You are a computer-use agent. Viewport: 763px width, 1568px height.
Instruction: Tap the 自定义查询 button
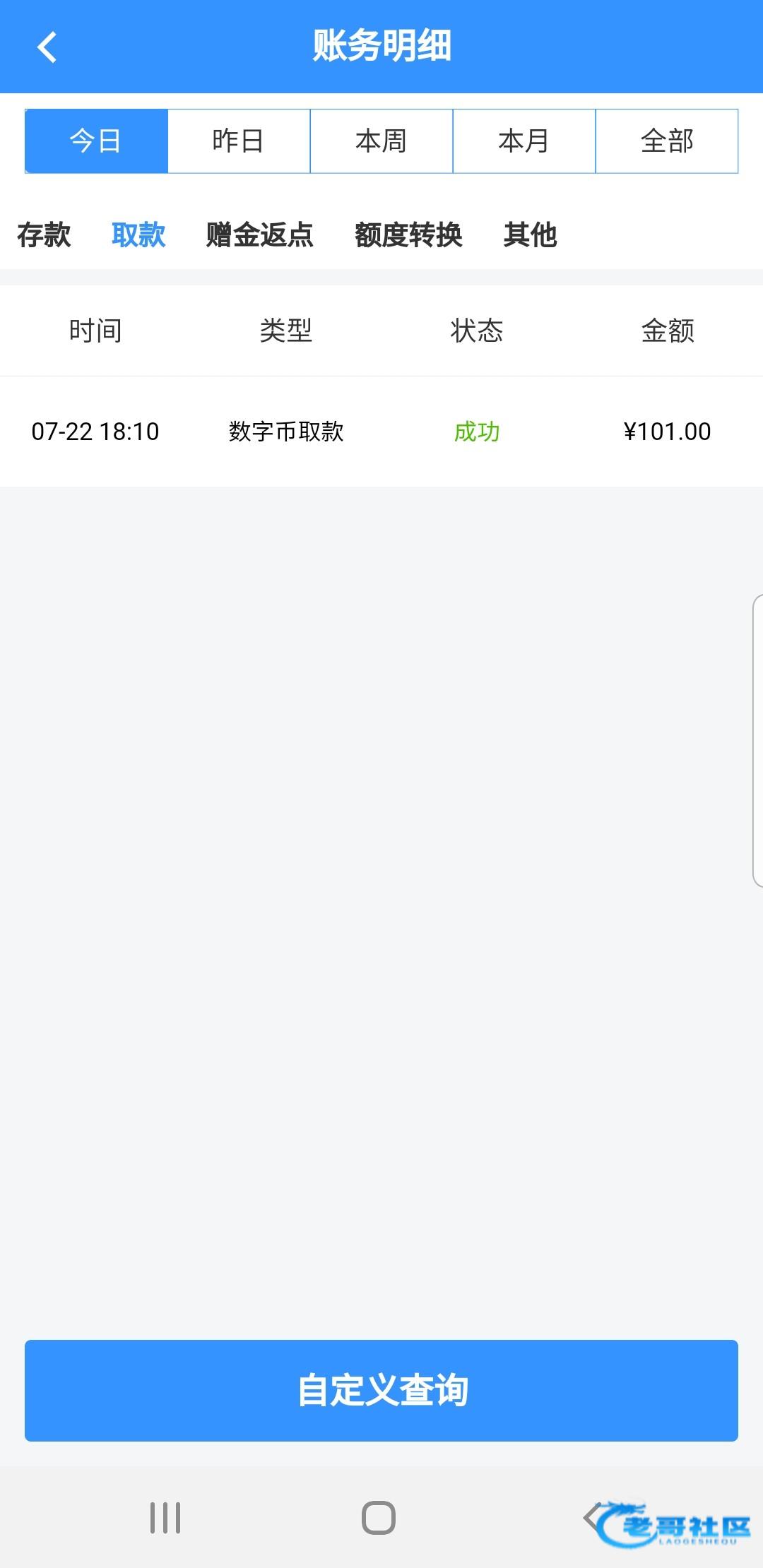[x=381, y=1390]
